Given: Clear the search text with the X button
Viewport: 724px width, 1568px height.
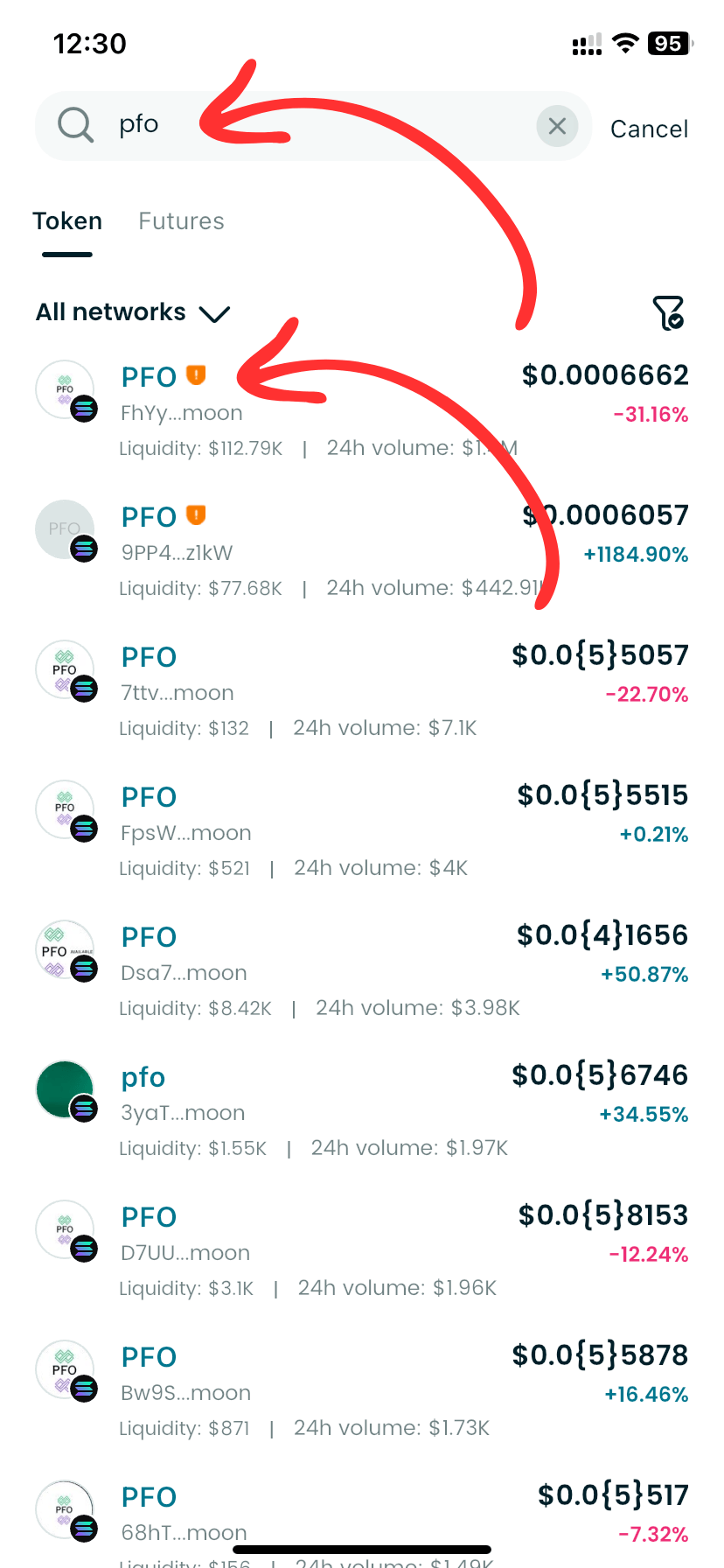Looking at the screenshot, I should pyautogui.click(x=557, y=127).
